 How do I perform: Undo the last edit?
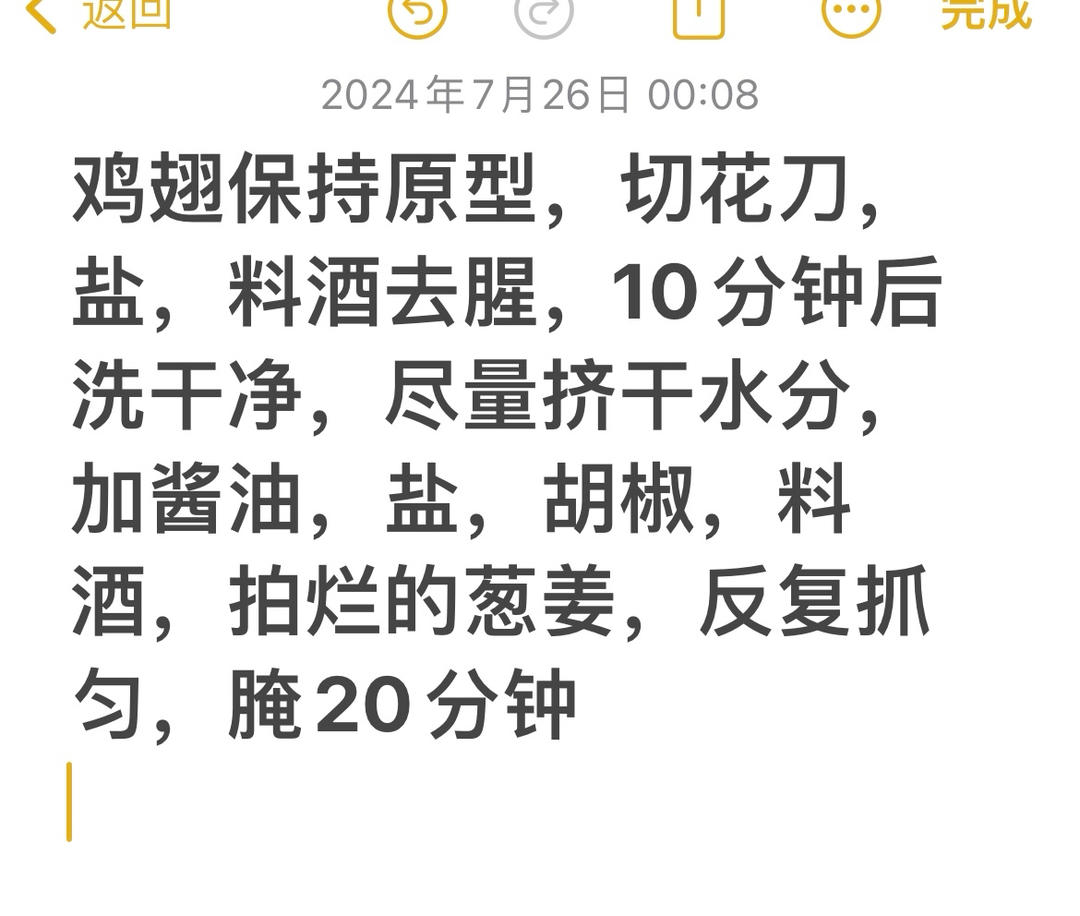pyautogui.click(x=417, y=14)
